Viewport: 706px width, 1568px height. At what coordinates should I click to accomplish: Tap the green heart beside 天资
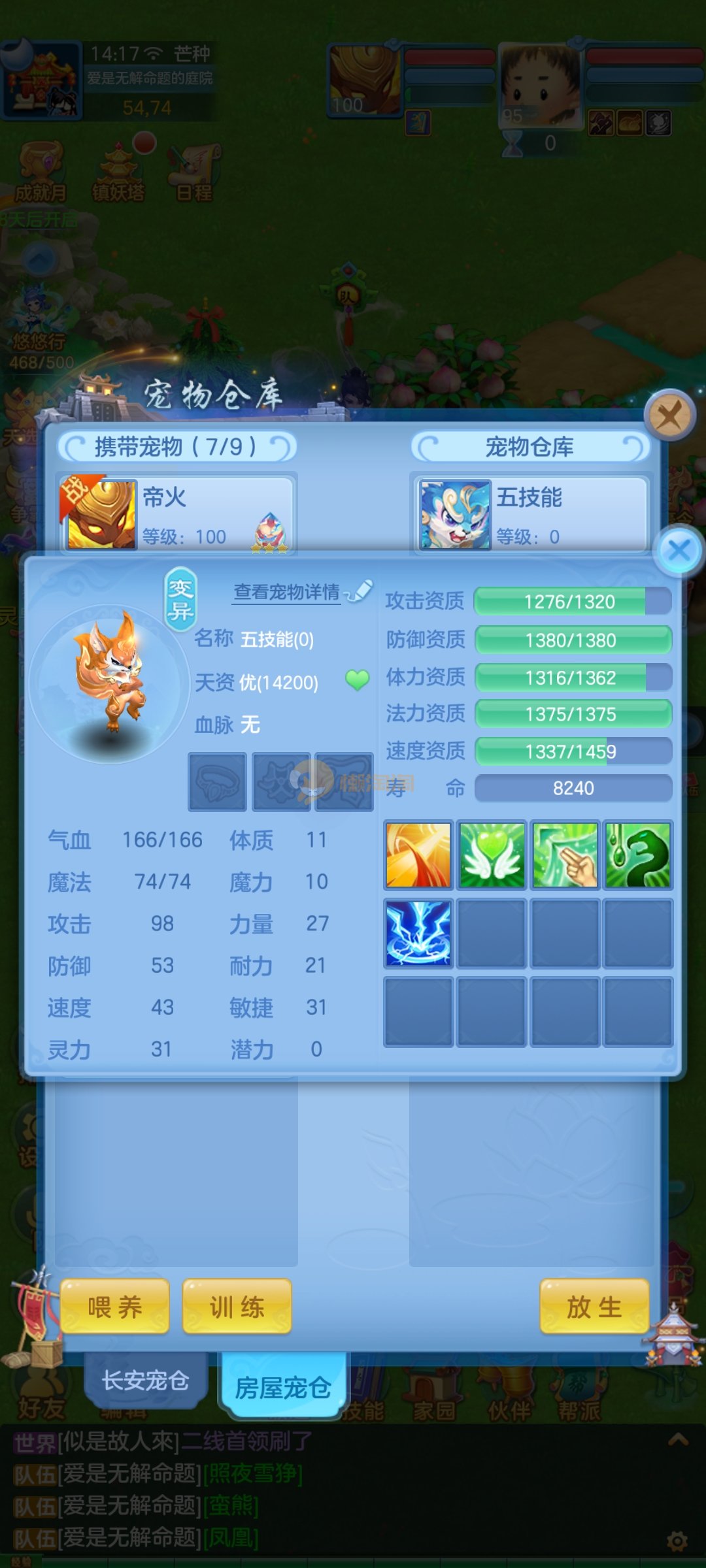tap(357, 681)
